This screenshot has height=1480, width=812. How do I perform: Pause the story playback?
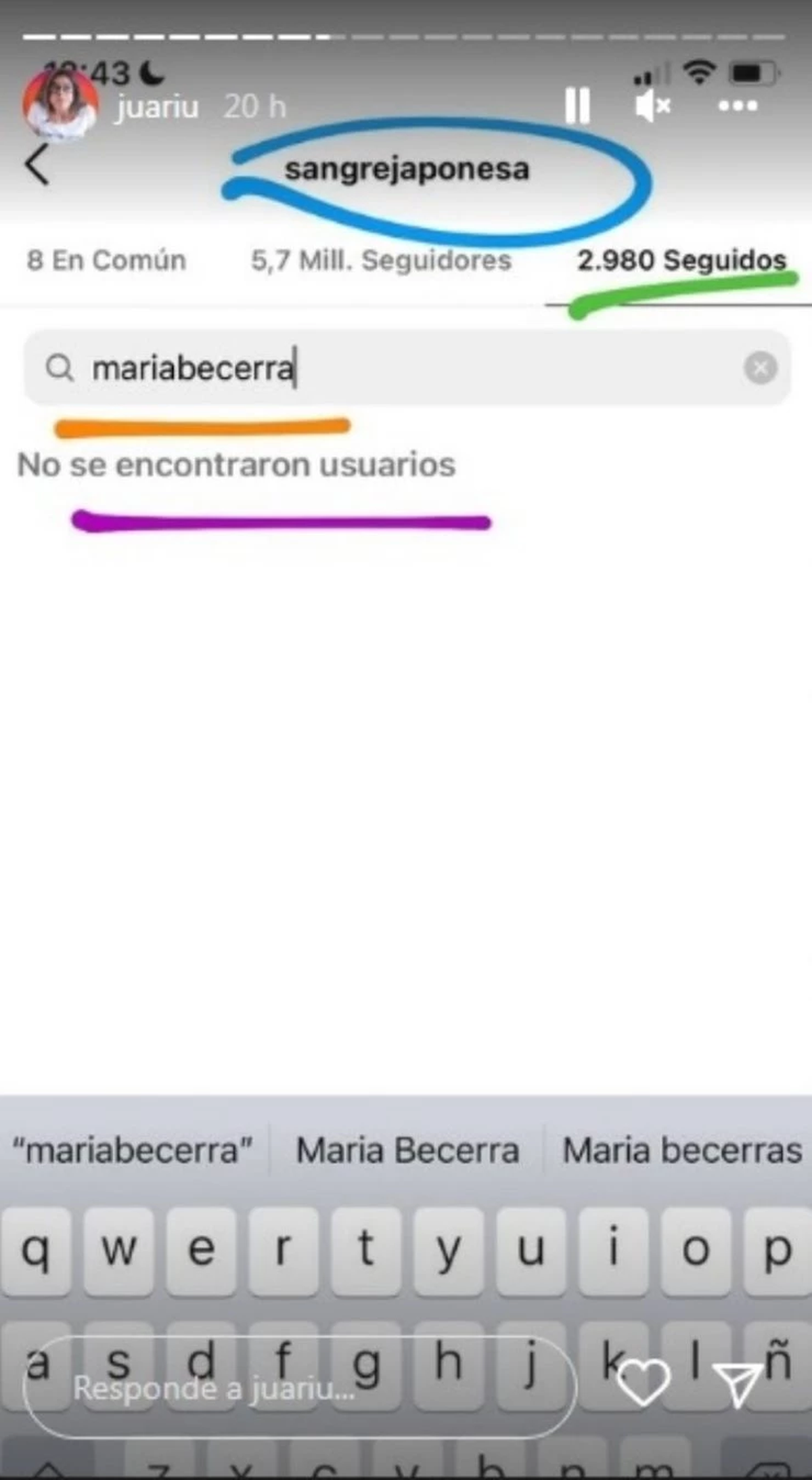(577, 106)
